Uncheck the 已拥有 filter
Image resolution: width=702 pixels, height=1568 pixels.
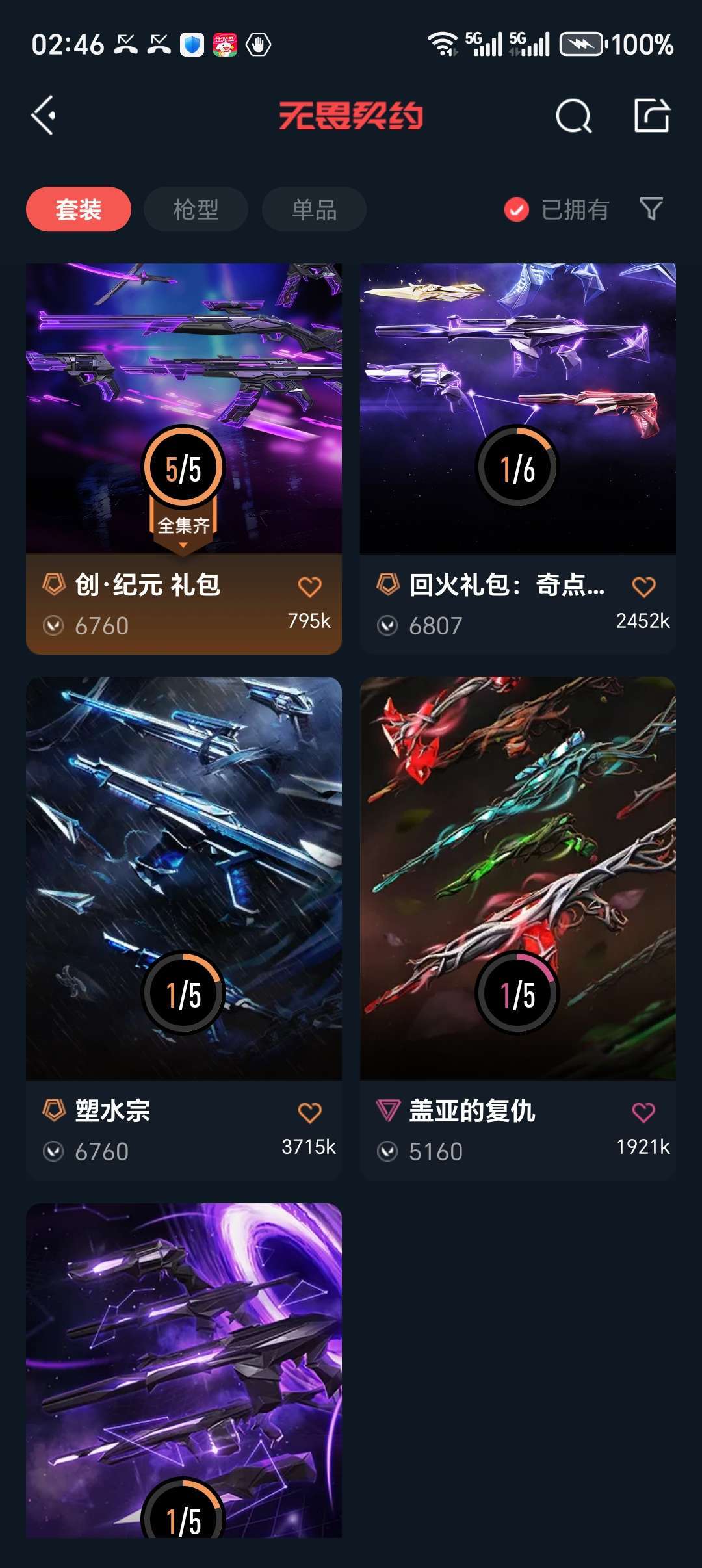(x=556, y=209)
